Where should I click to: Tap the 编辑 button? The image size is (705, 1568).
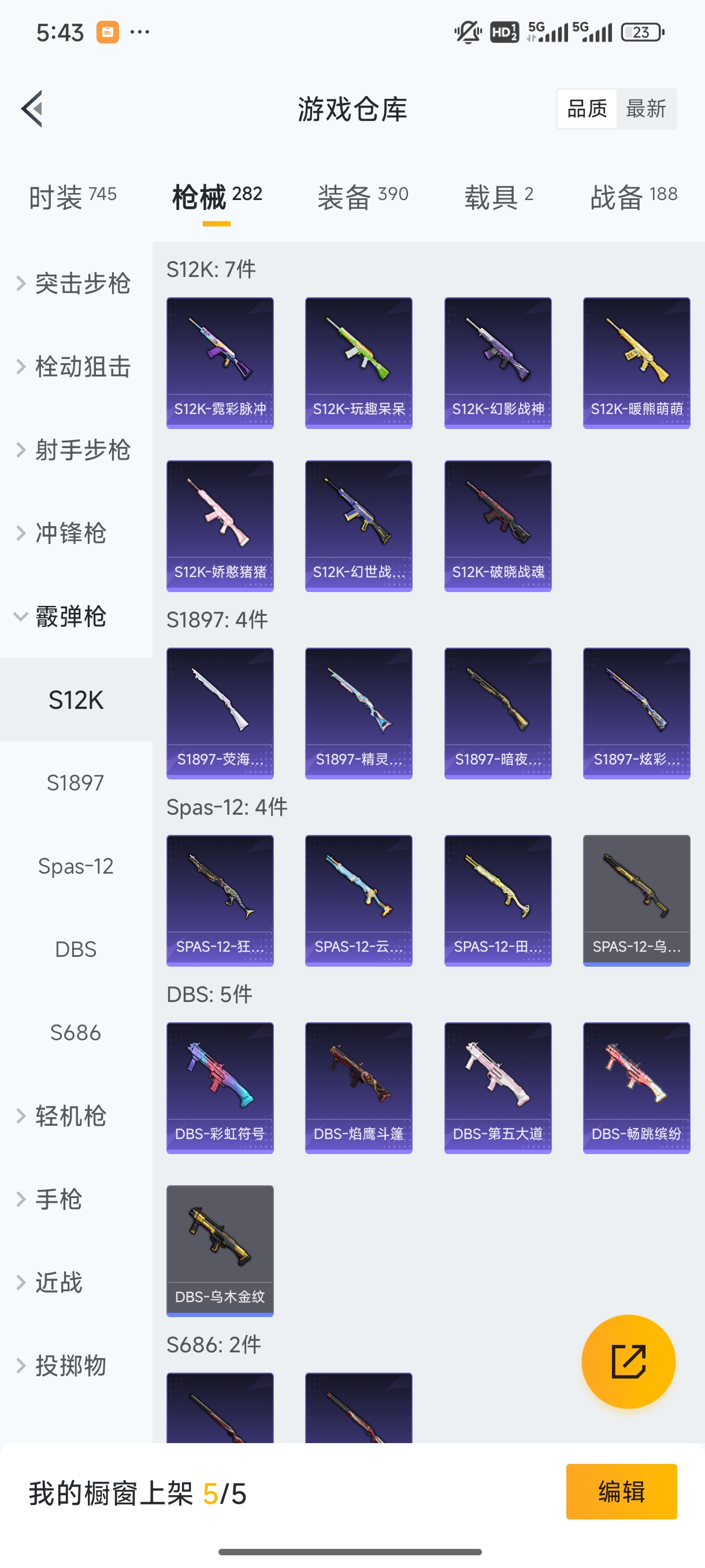[621, 1491]
